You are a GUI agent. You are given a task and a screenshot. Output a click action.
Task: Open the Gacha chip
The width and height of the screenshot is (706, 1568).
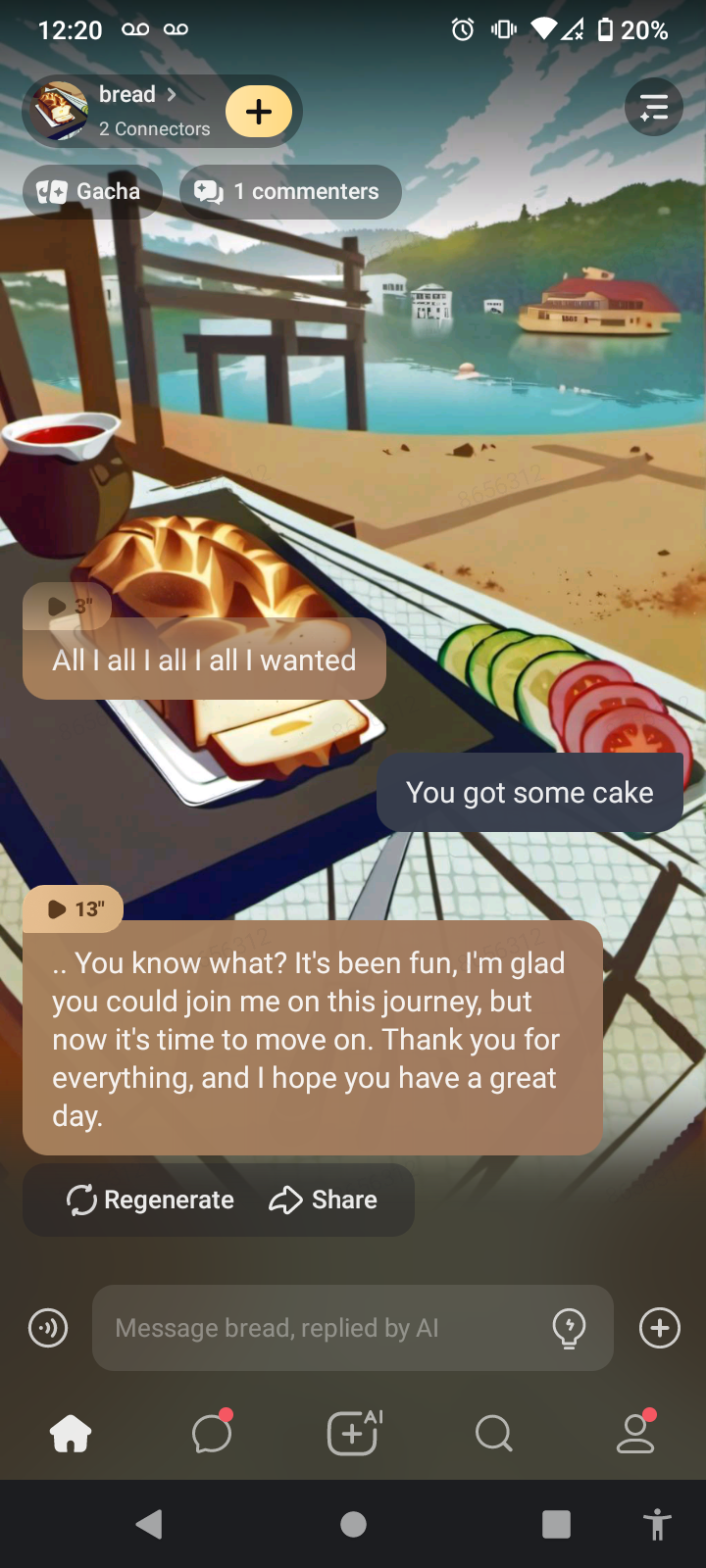coord(92,192)
